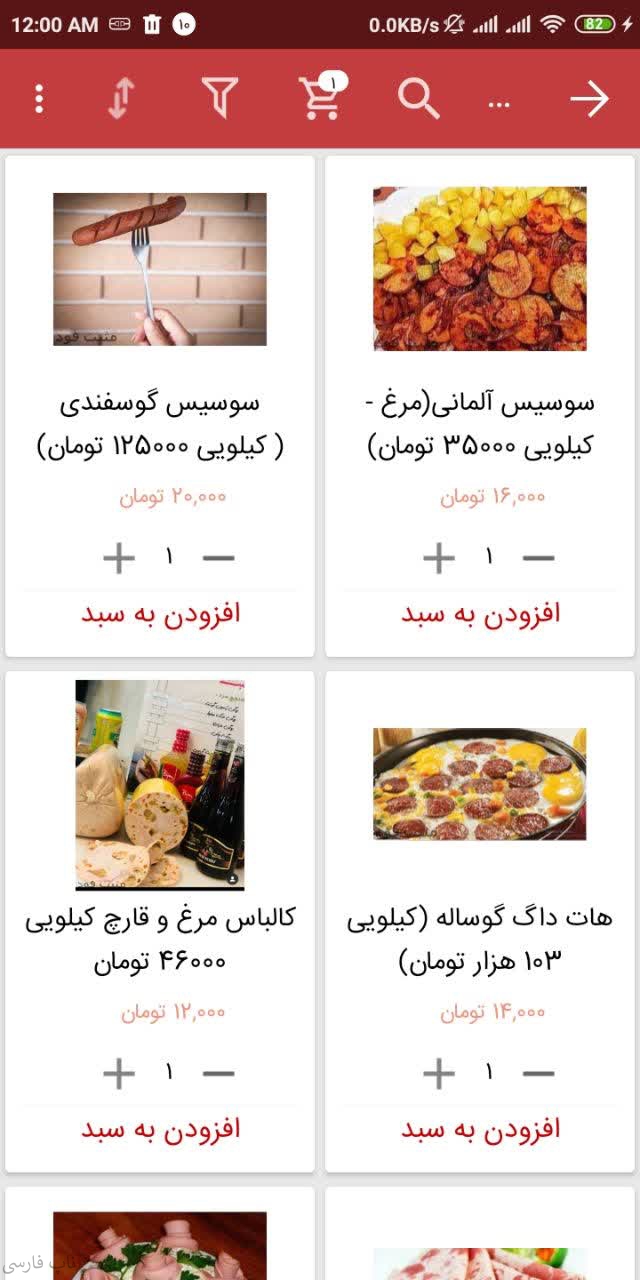View the کالباس مرغ و قارچ product photo
This screenshot has height=1280, width=640.
[x=160, y=785]
